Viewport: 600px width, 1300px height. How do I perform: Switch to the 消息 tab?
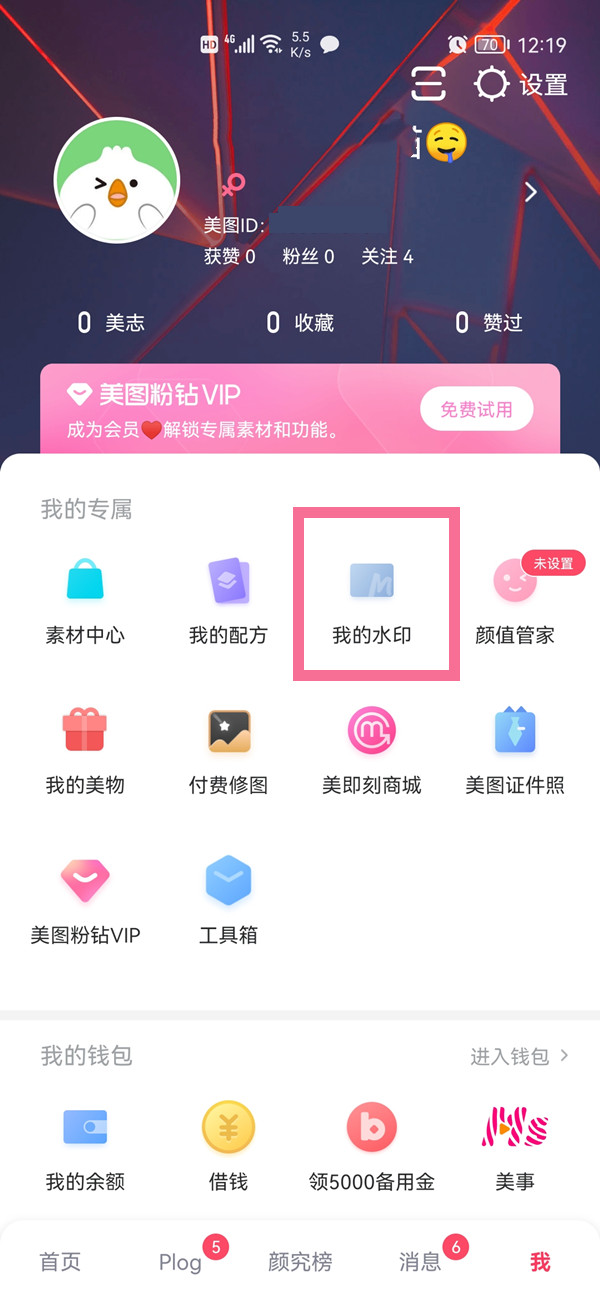tap(420, 1262)
